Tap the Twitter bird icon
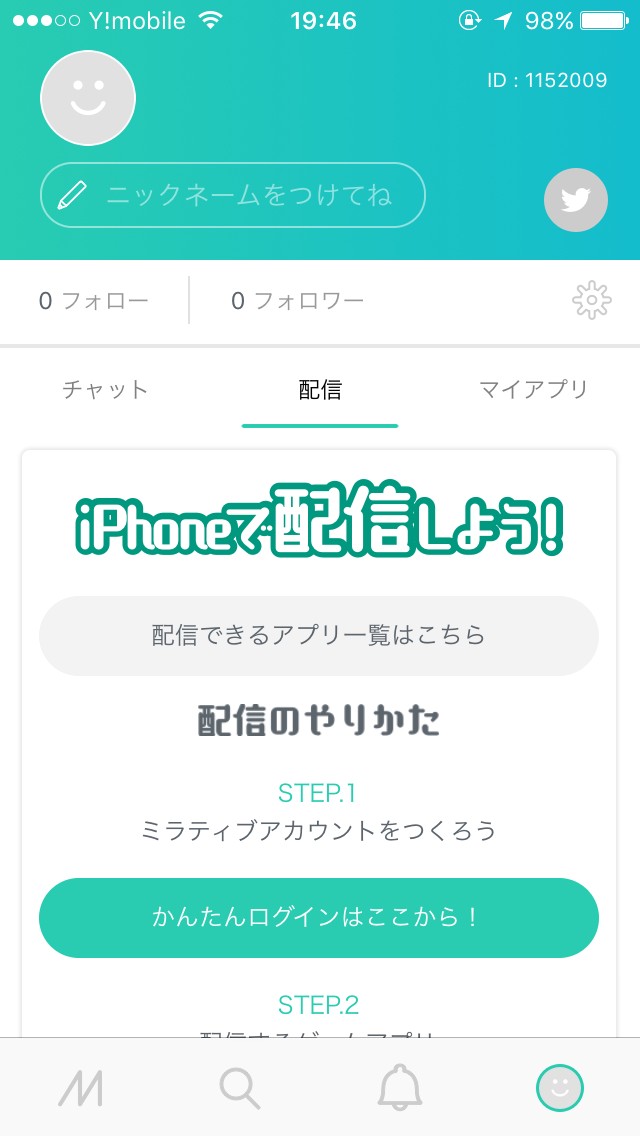Viewport: 640px width, 1136px height. pyautogui.click(x=575, y=201)
